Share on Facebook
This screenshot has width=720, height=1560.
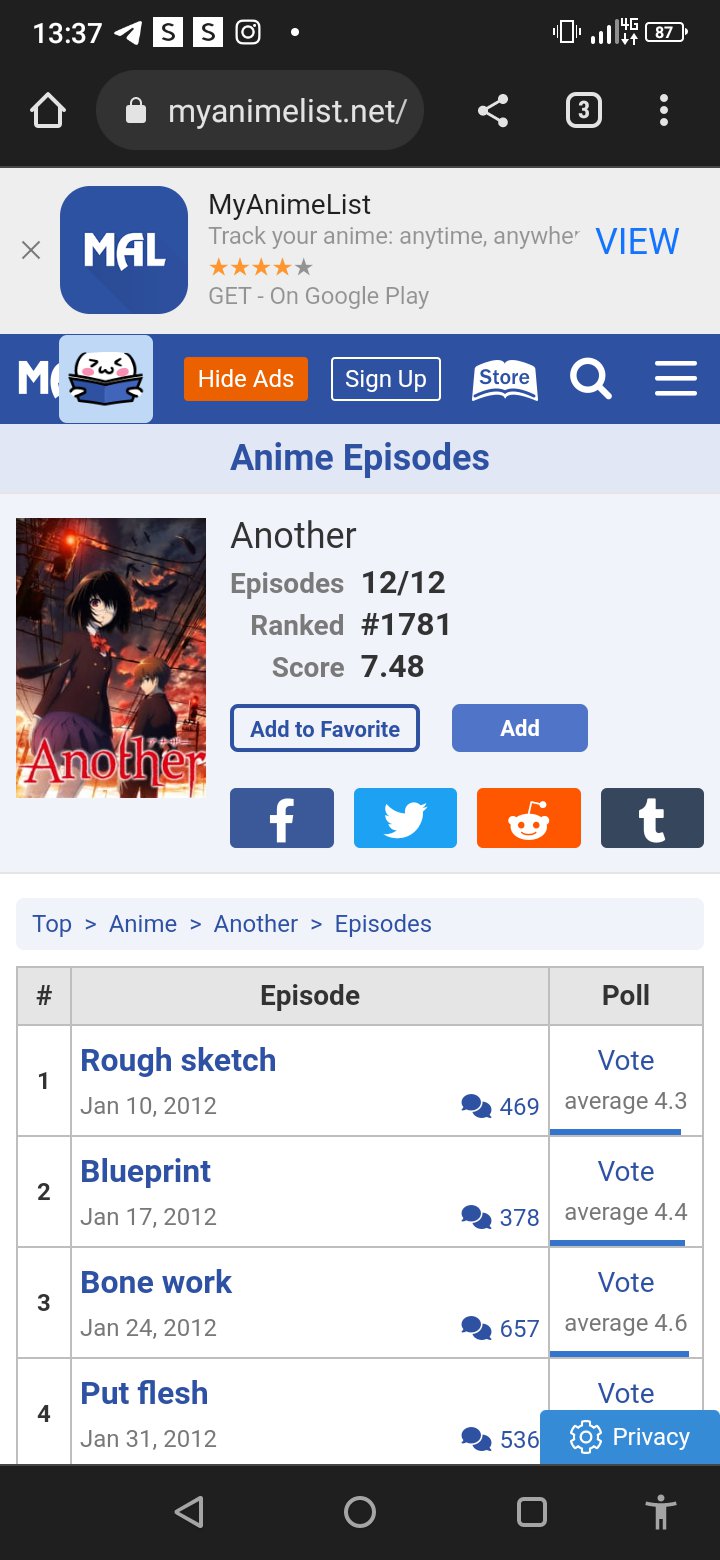point(282,818)
